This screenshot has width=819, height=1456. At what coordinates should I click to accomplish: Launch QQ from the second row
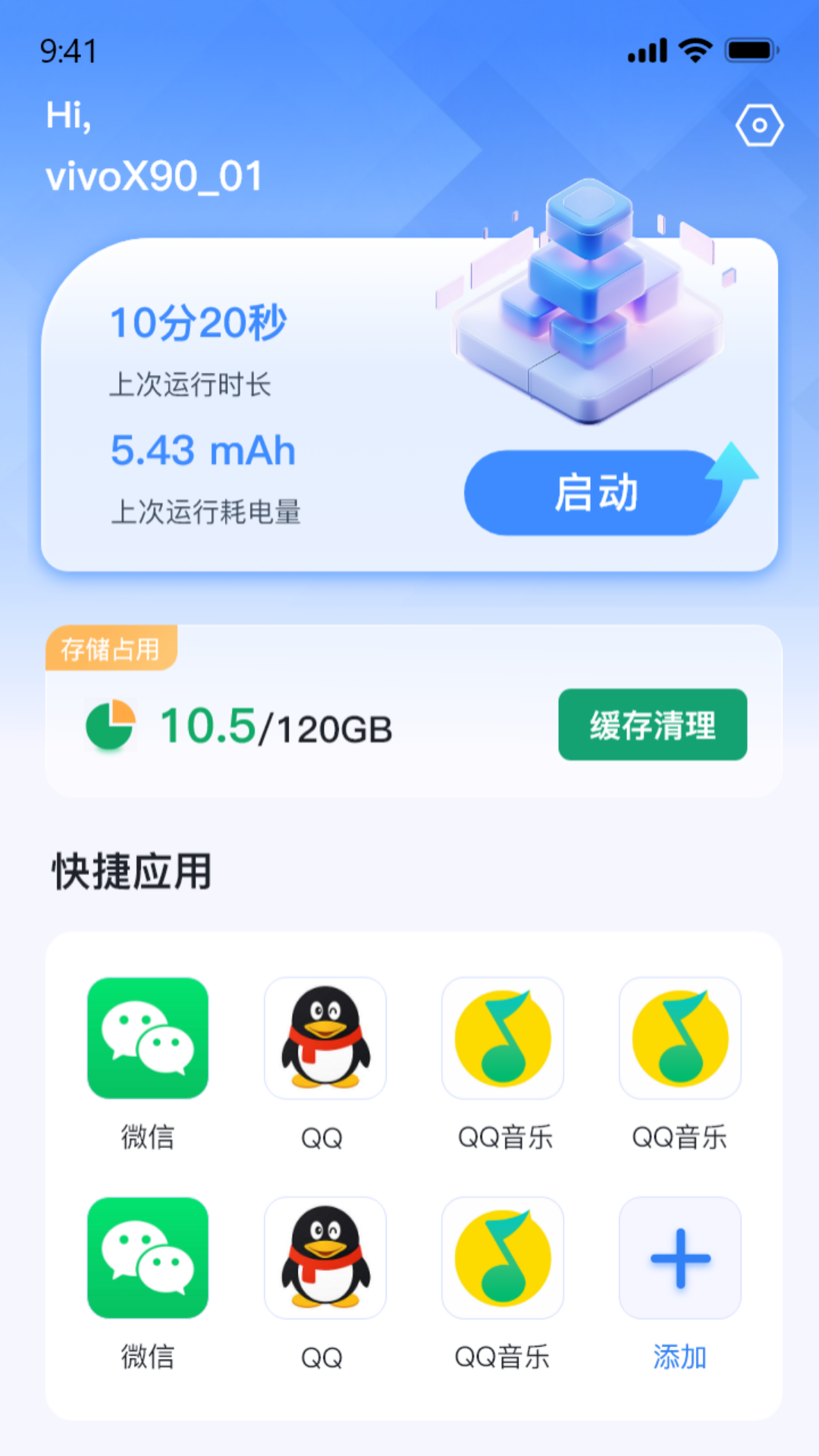325,1257
